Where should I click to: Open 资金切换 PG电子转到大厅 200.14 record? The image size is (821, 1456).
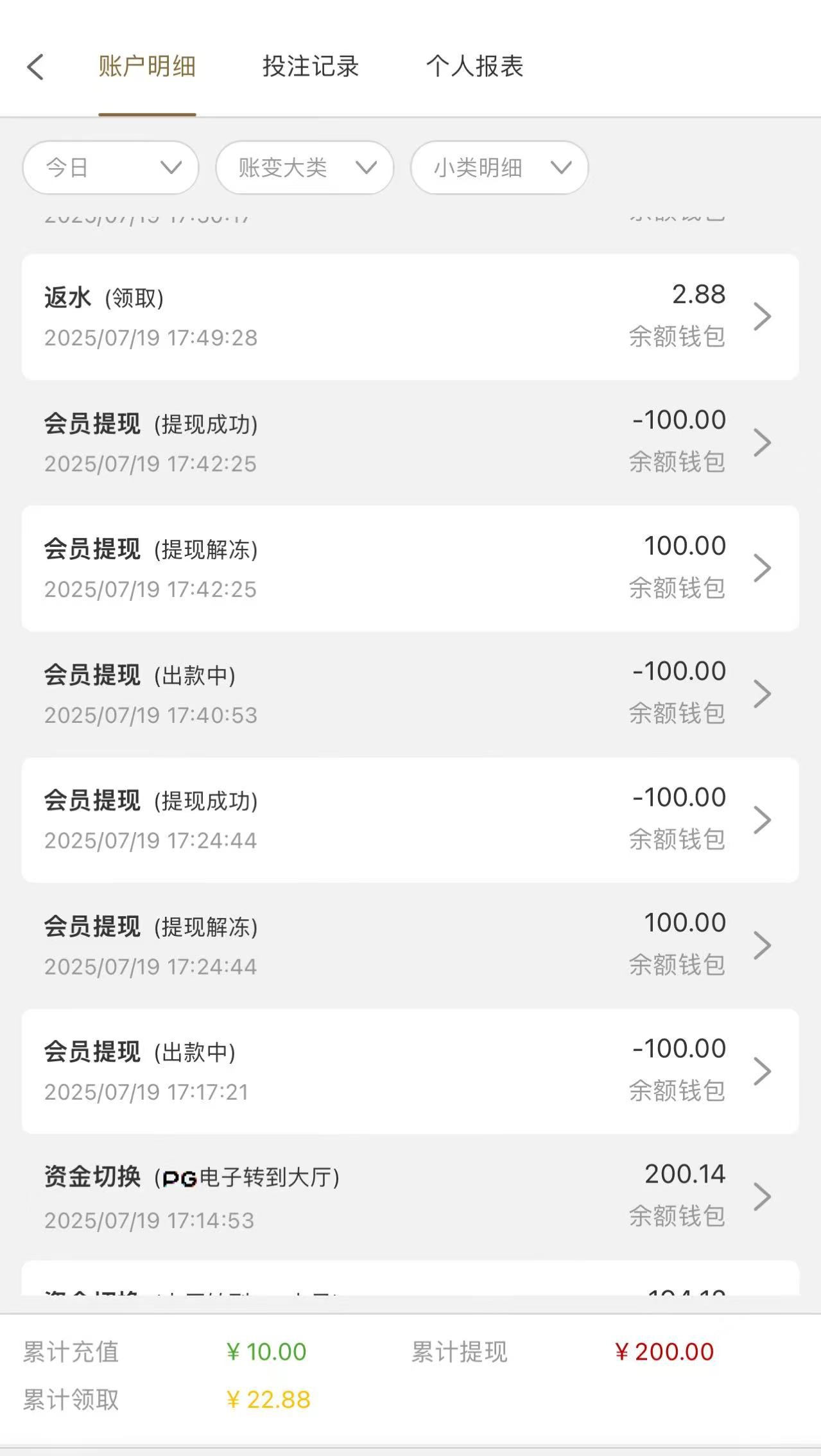(410, 1197)
